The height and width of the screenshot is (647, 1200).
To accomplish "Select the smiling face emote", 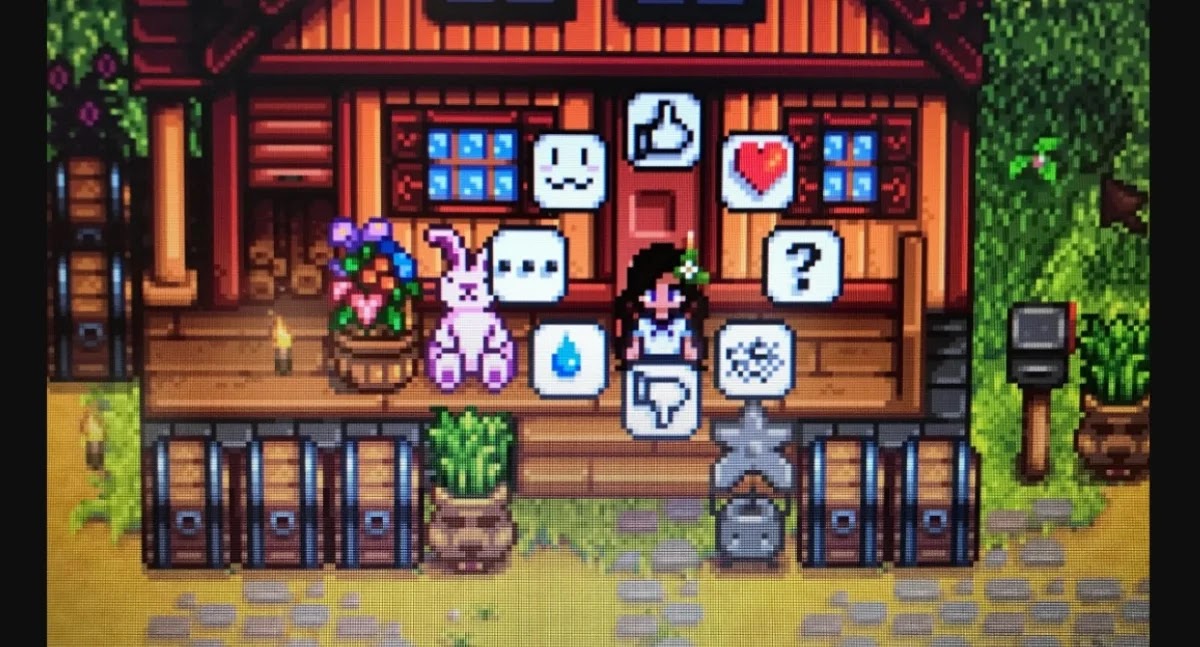I will [x=569, y=171].
